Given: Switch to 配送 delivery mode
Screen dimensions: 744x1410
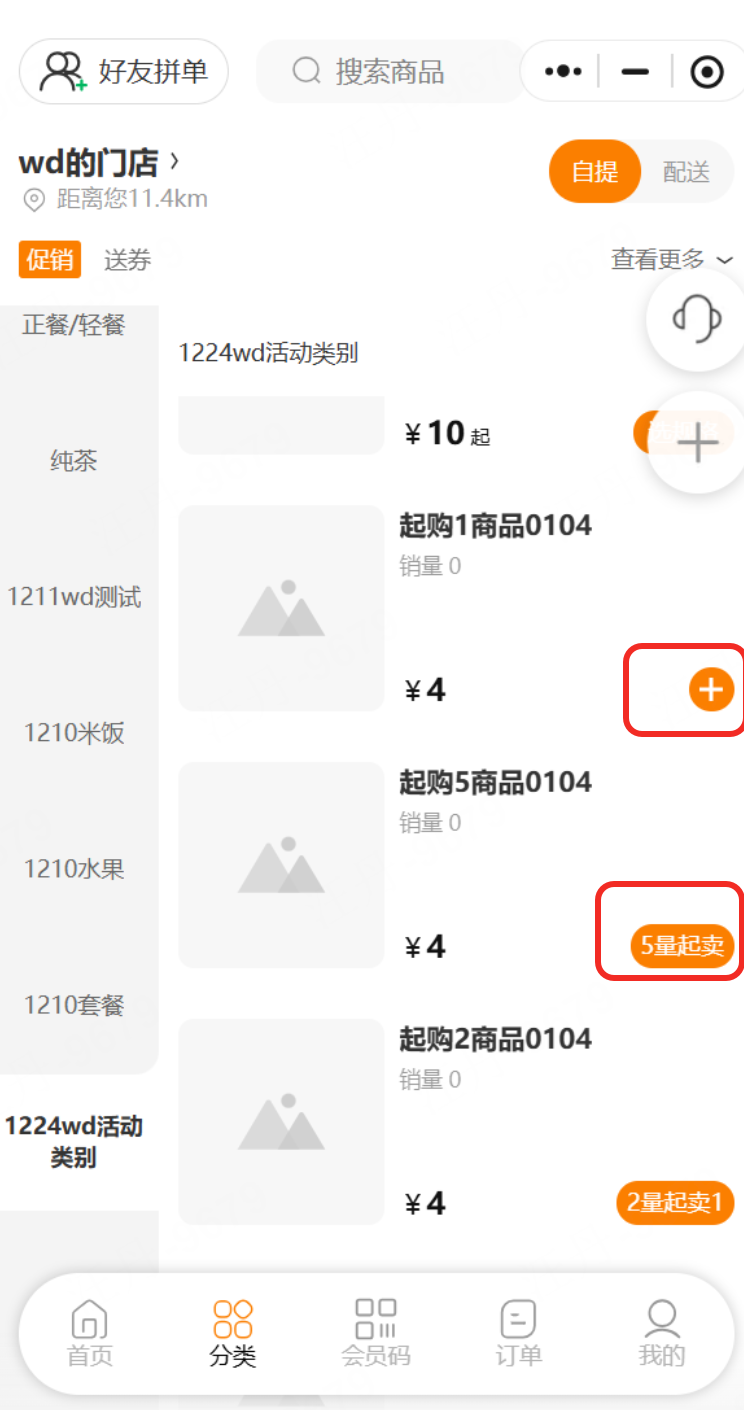Looking at the screenshot, I should 686,172.
